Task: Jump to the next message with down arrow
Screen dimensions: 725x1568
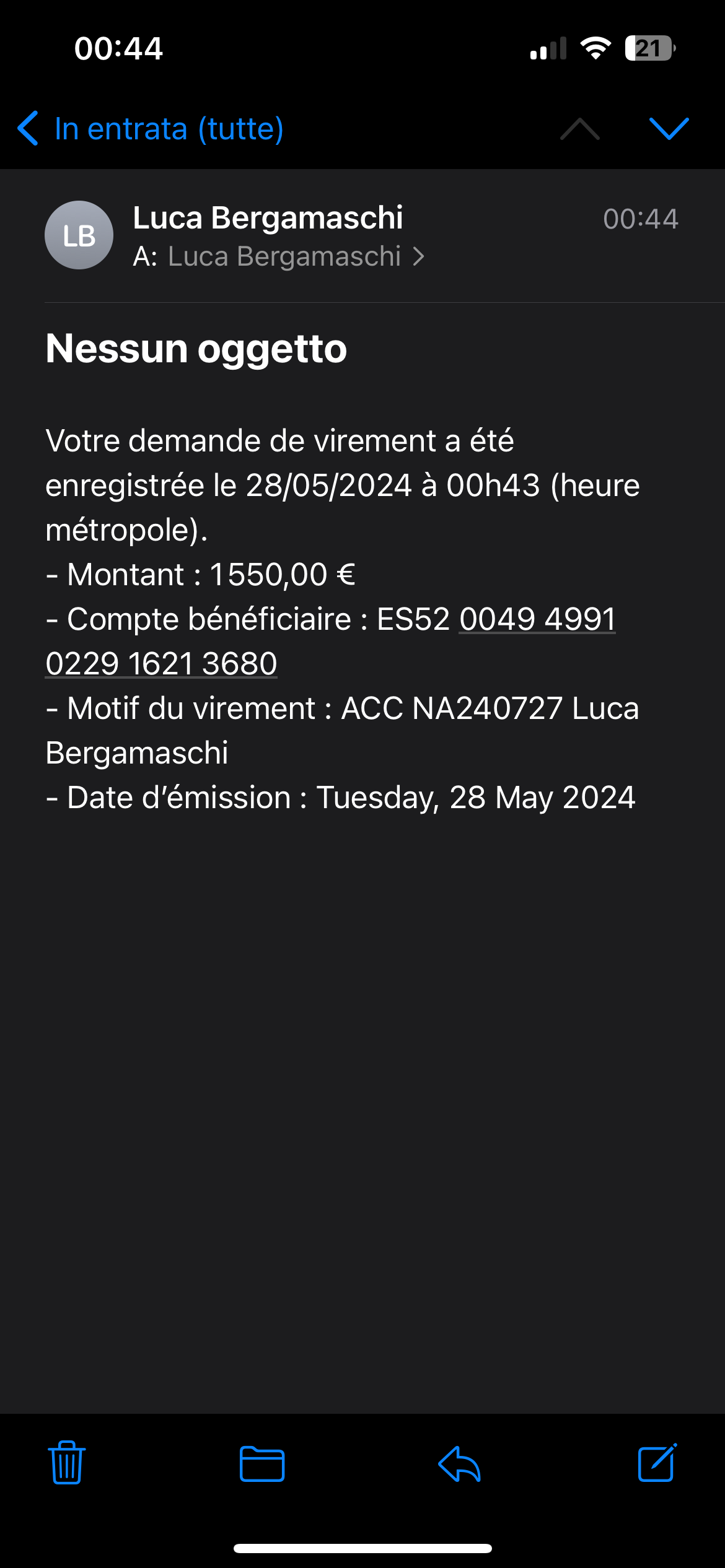Action: pos(669,129)
